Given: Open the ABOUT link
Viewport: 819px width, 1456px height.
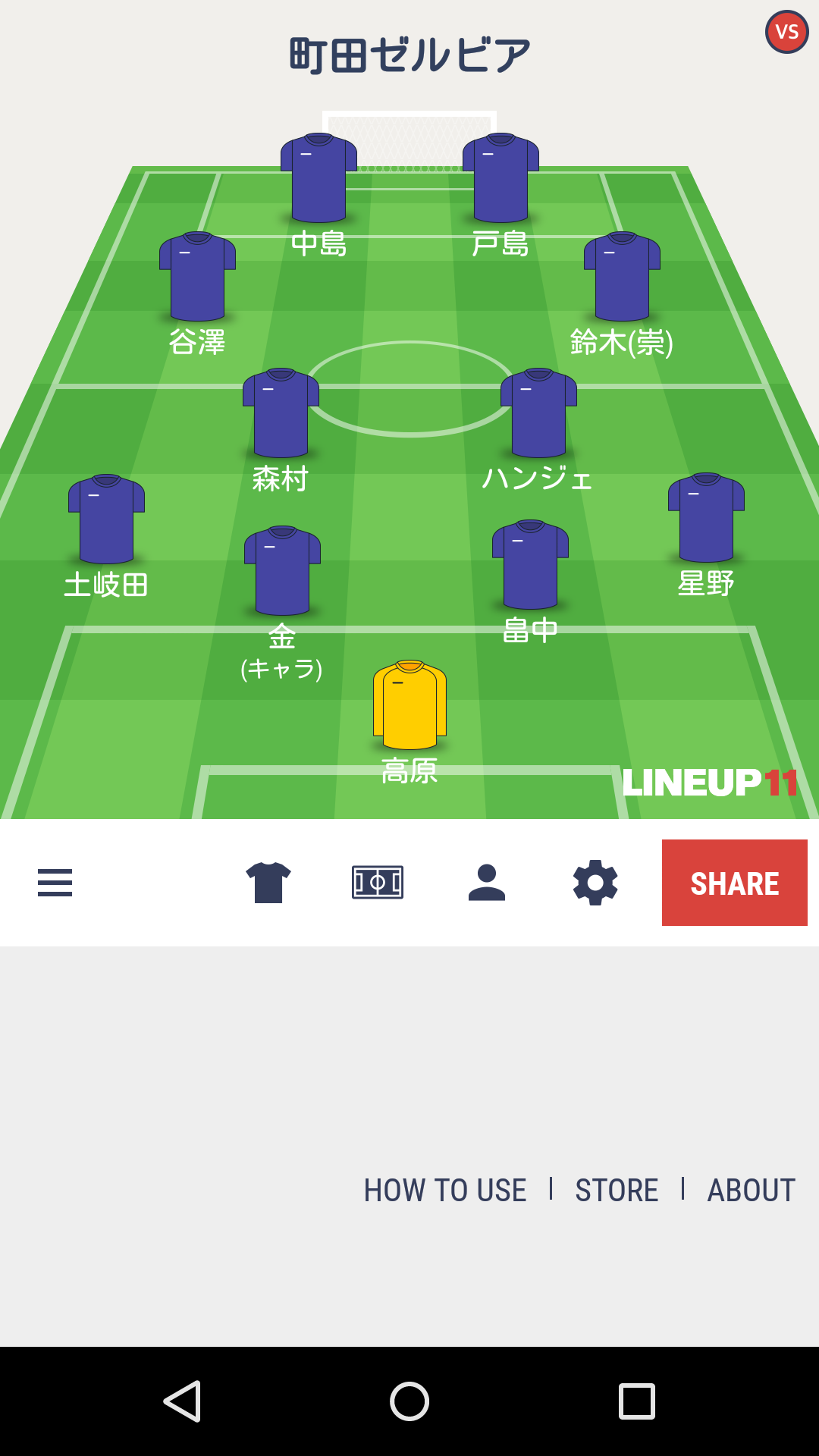Looking at the screenshot, I should (752, 1191).
